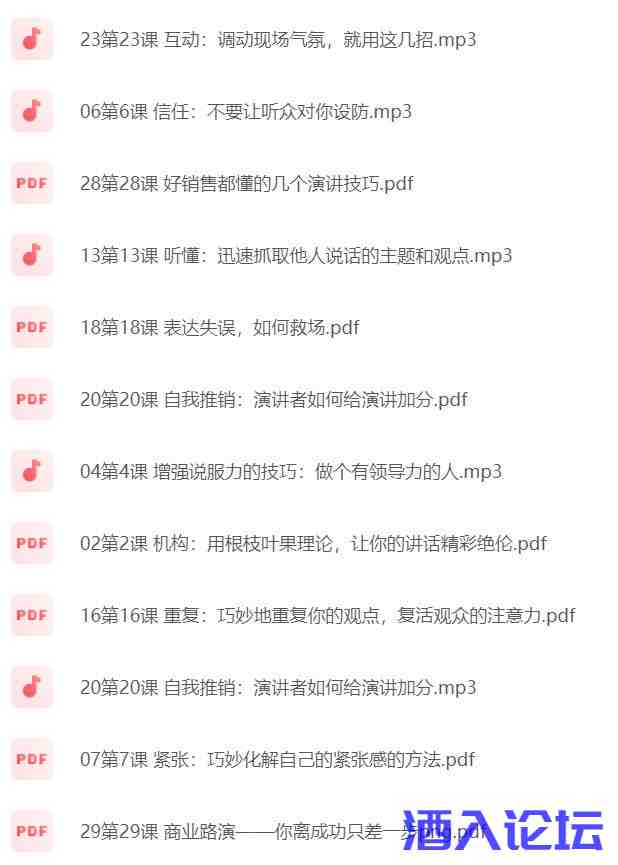Viewport: 618px width, 865px height.
Task: View the 16第16课 重复 PDF file
Action: (x=328, y=616)
